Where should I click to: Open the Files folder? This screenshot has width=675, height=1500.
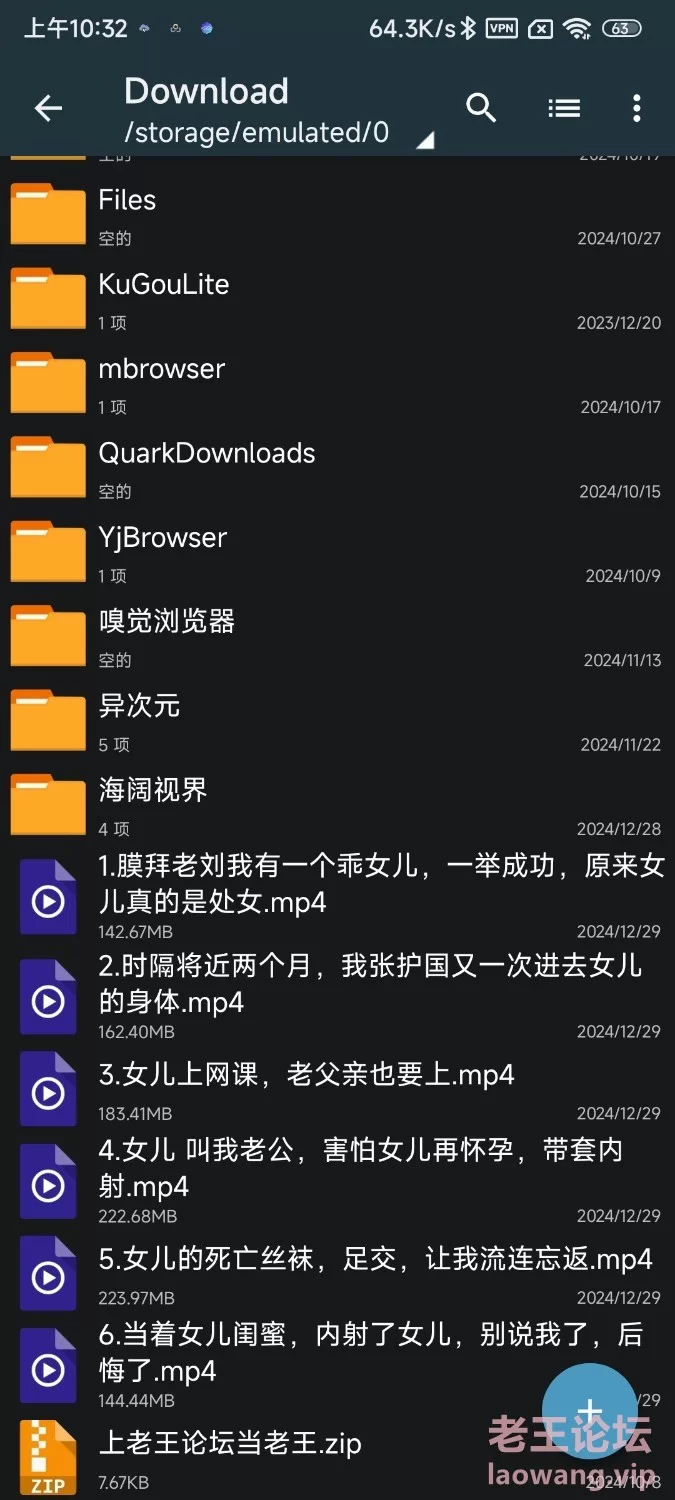337,215
